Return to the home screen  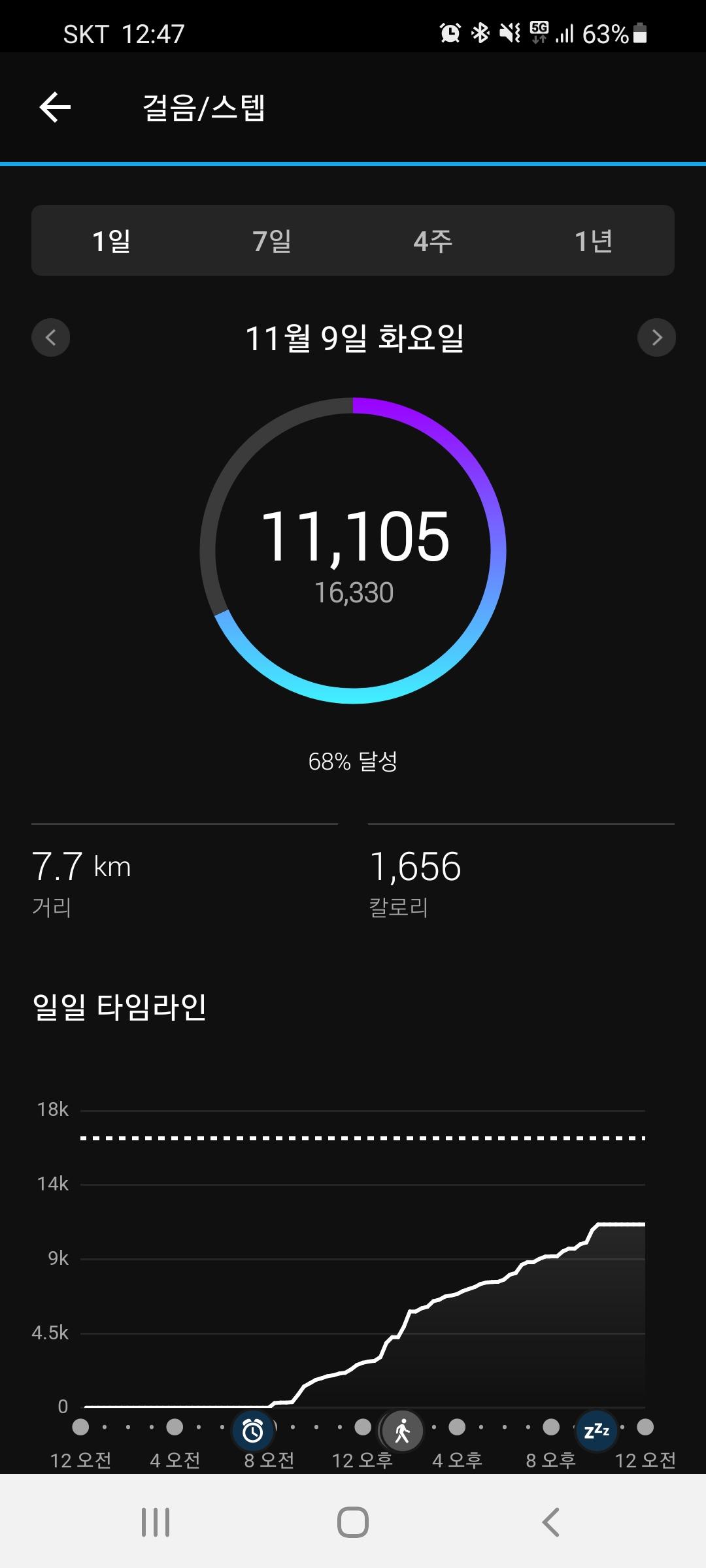click(x=353, y=1522)
